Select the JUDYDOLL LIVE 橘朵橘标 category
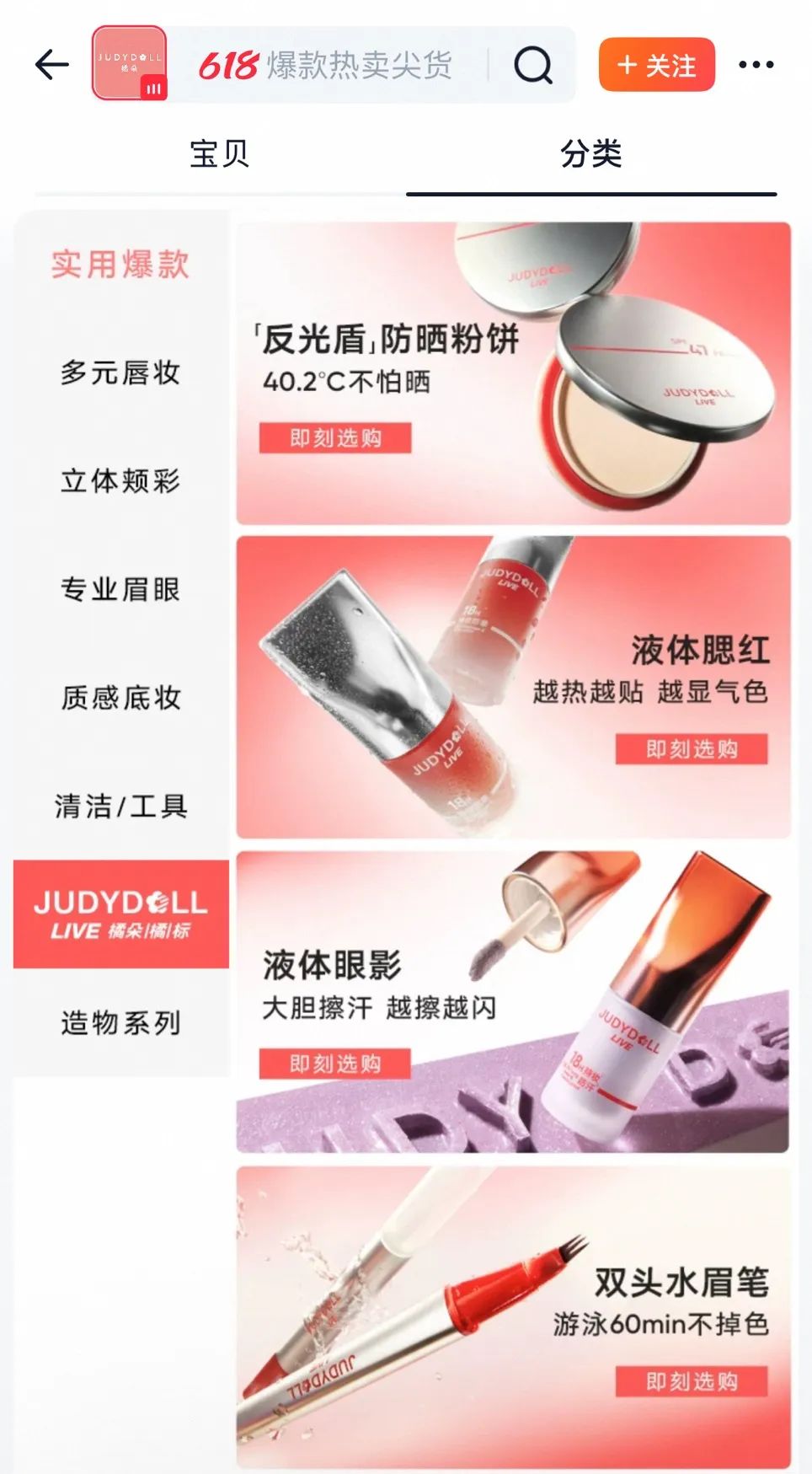 [x=120, y=914]
